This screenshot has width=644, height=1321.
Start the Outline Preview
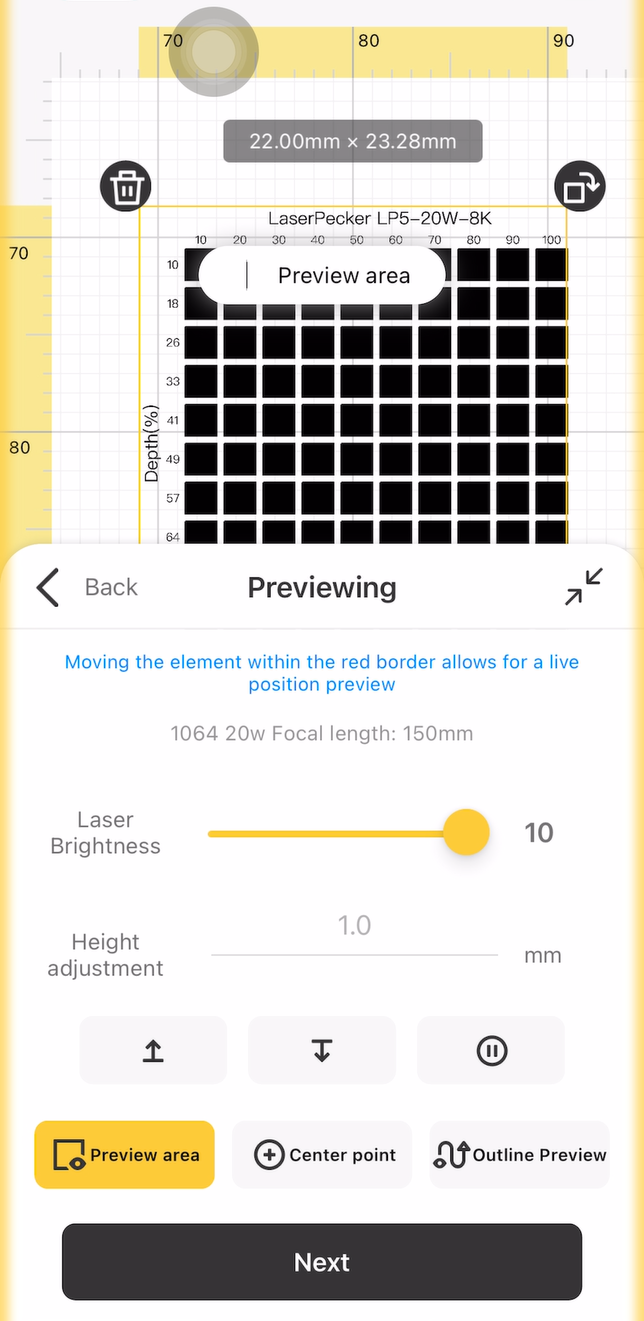coord(519,1154)
